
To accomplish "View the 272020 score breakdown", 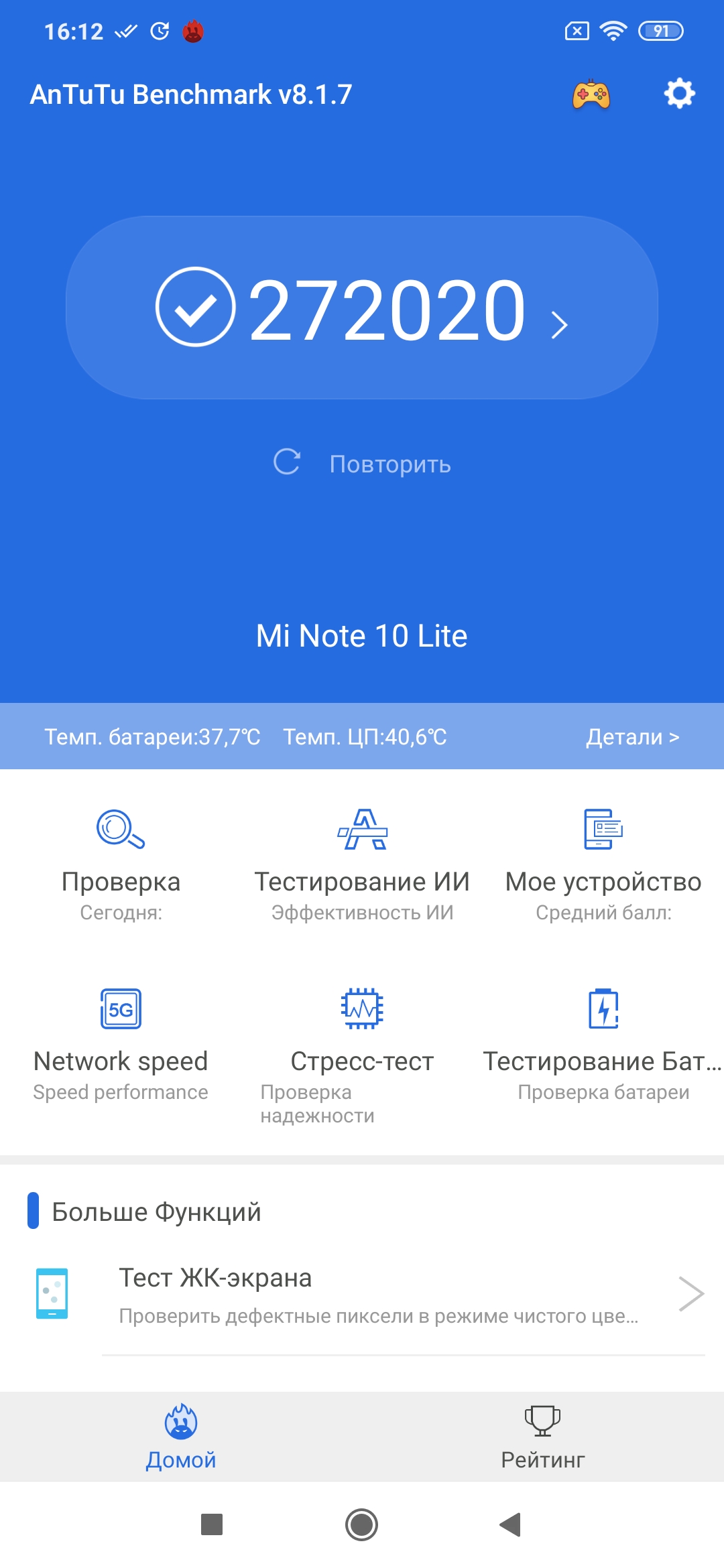I will 362,308.
